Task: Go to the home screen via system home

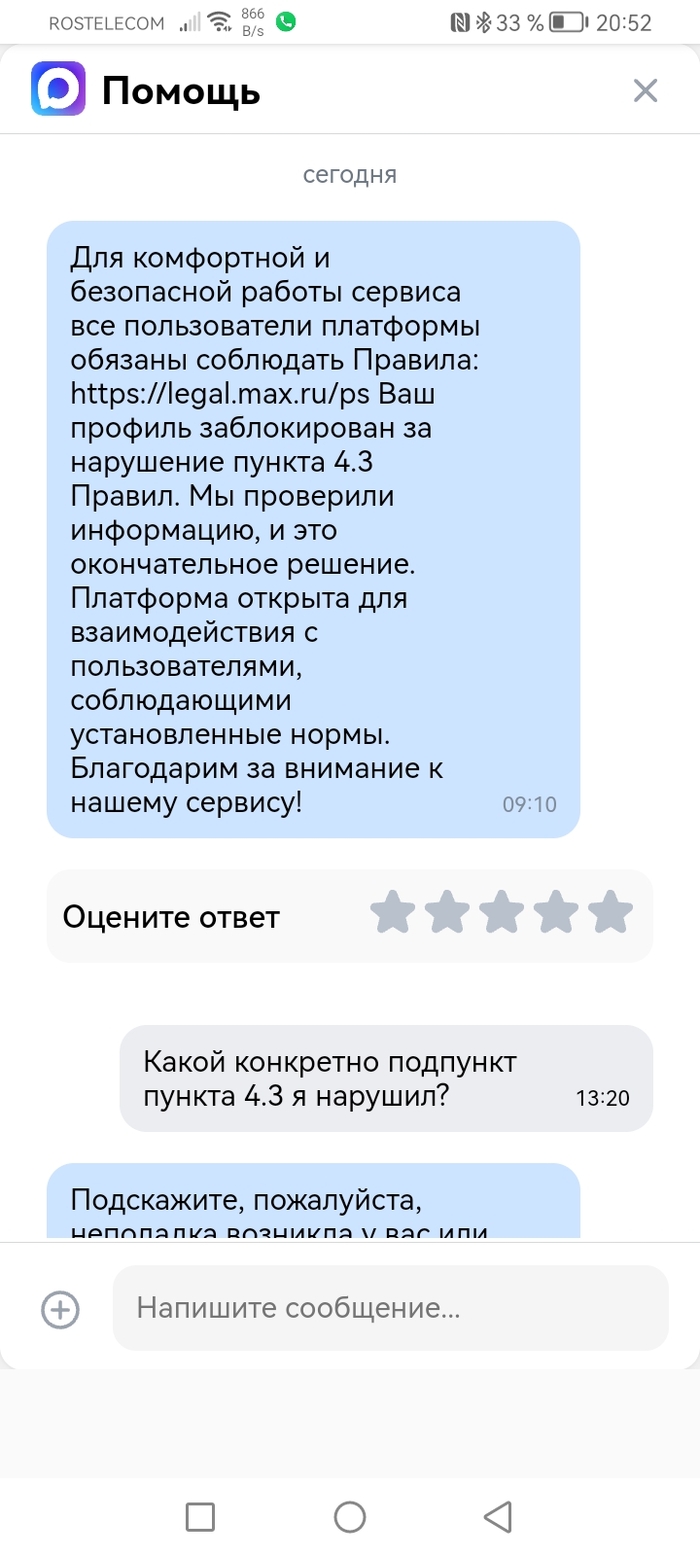Action: (x=349, y=1516)
